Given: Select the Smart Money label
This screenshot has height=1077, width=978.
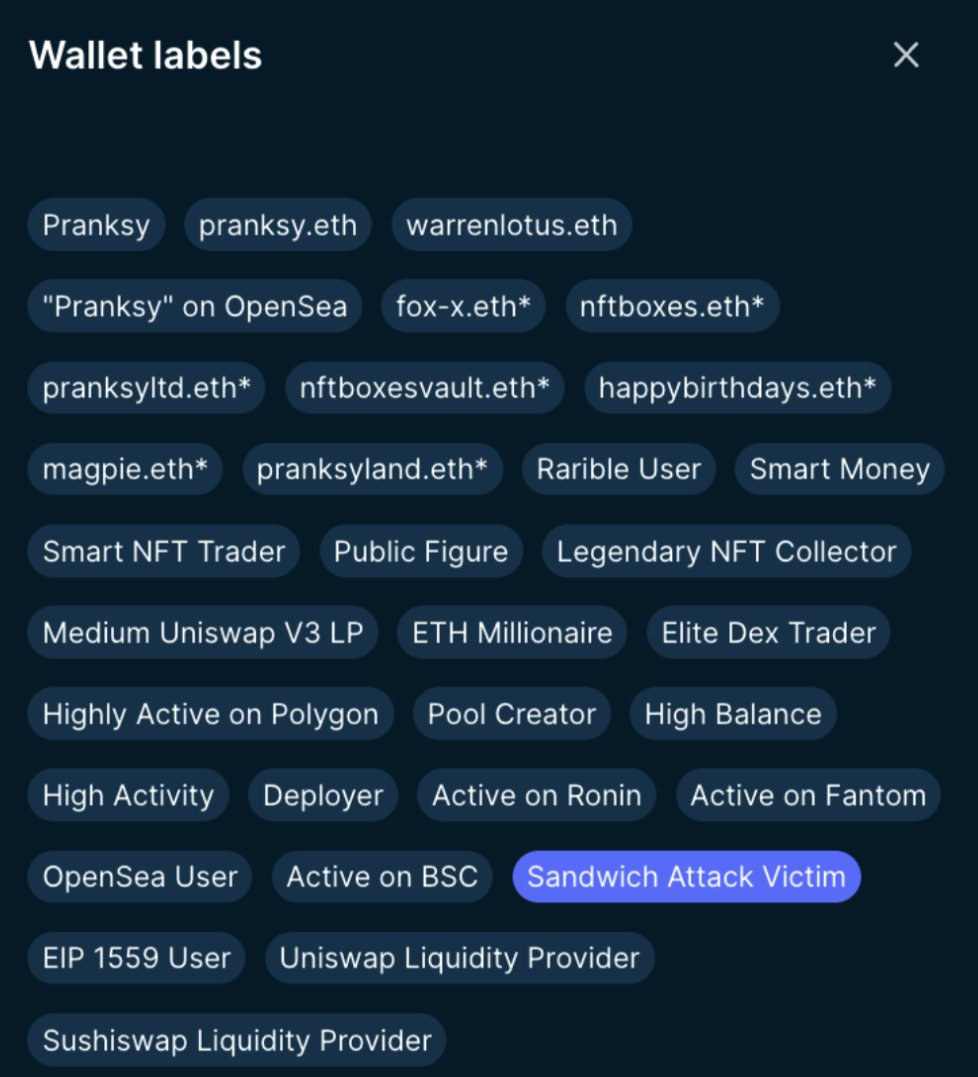Looking at the screenshot, I should 839,469.
